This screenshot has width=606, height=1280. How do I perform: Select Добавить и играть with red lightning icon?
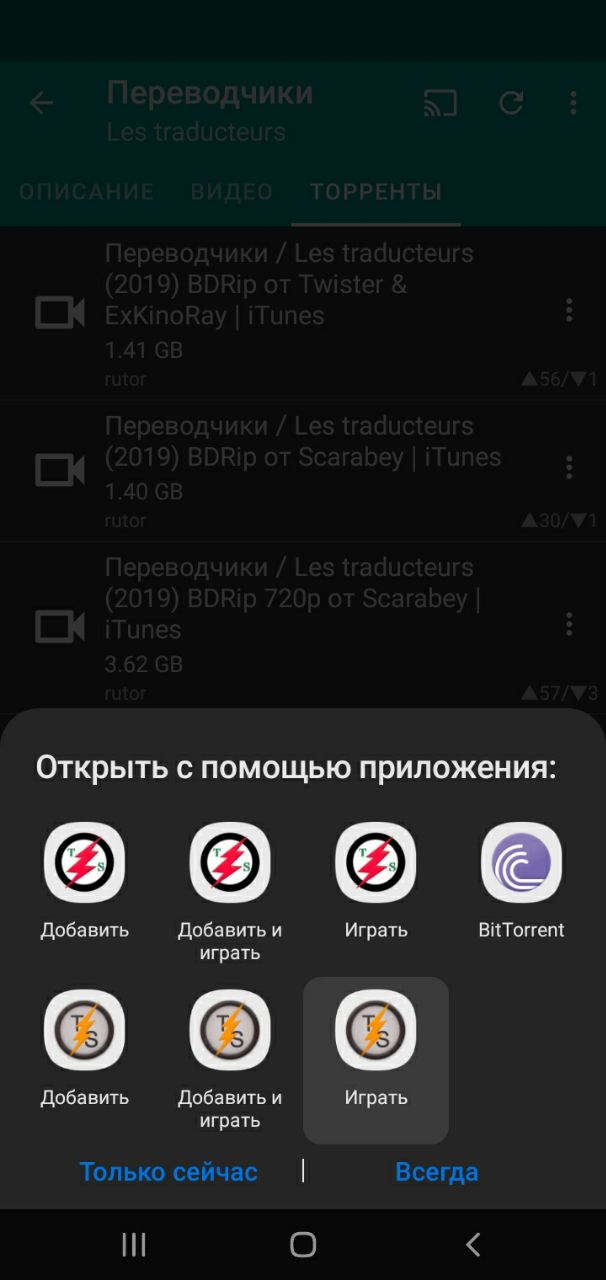click(230, 892)
